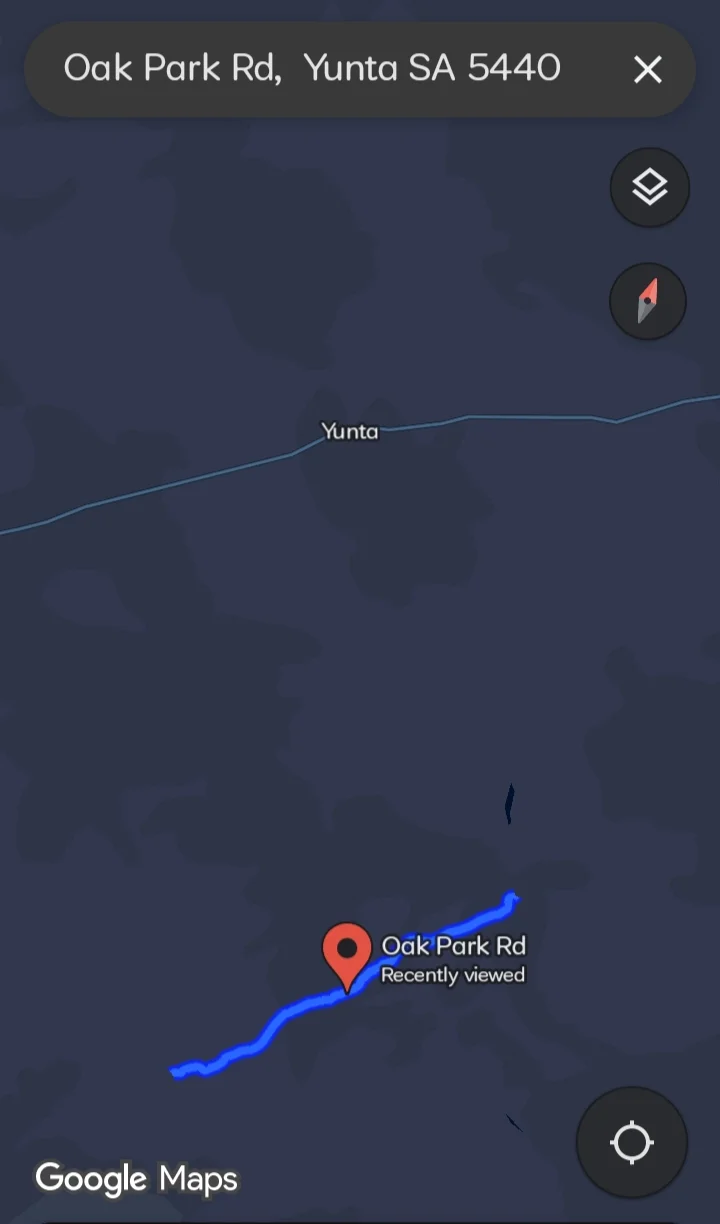
Task: Tap the compass to reorient map
Action: [x=648, y=301]
